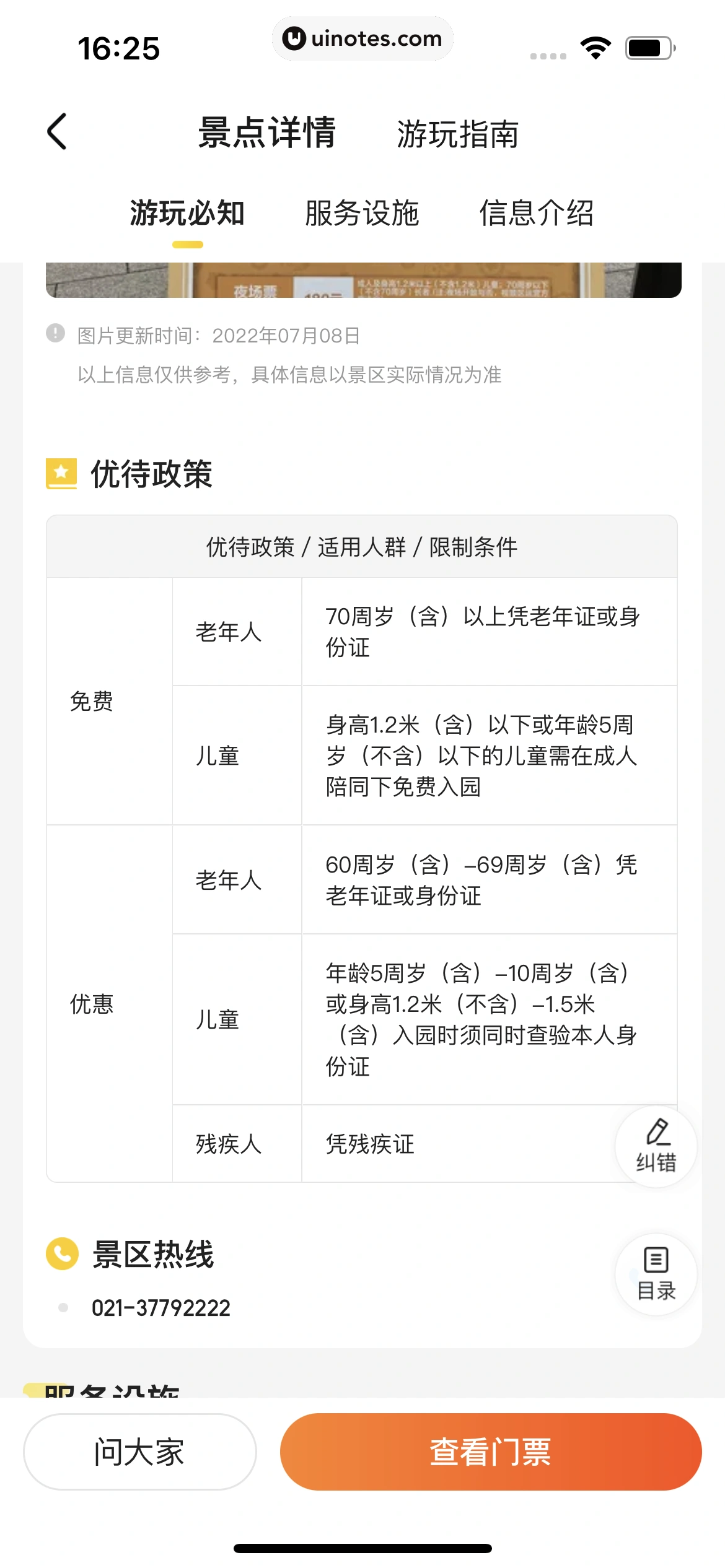Image resolution: width=725 pixels, height=1568 pixels.
Task: Call the hotline 021-37792222
Action: point(161,1307)
